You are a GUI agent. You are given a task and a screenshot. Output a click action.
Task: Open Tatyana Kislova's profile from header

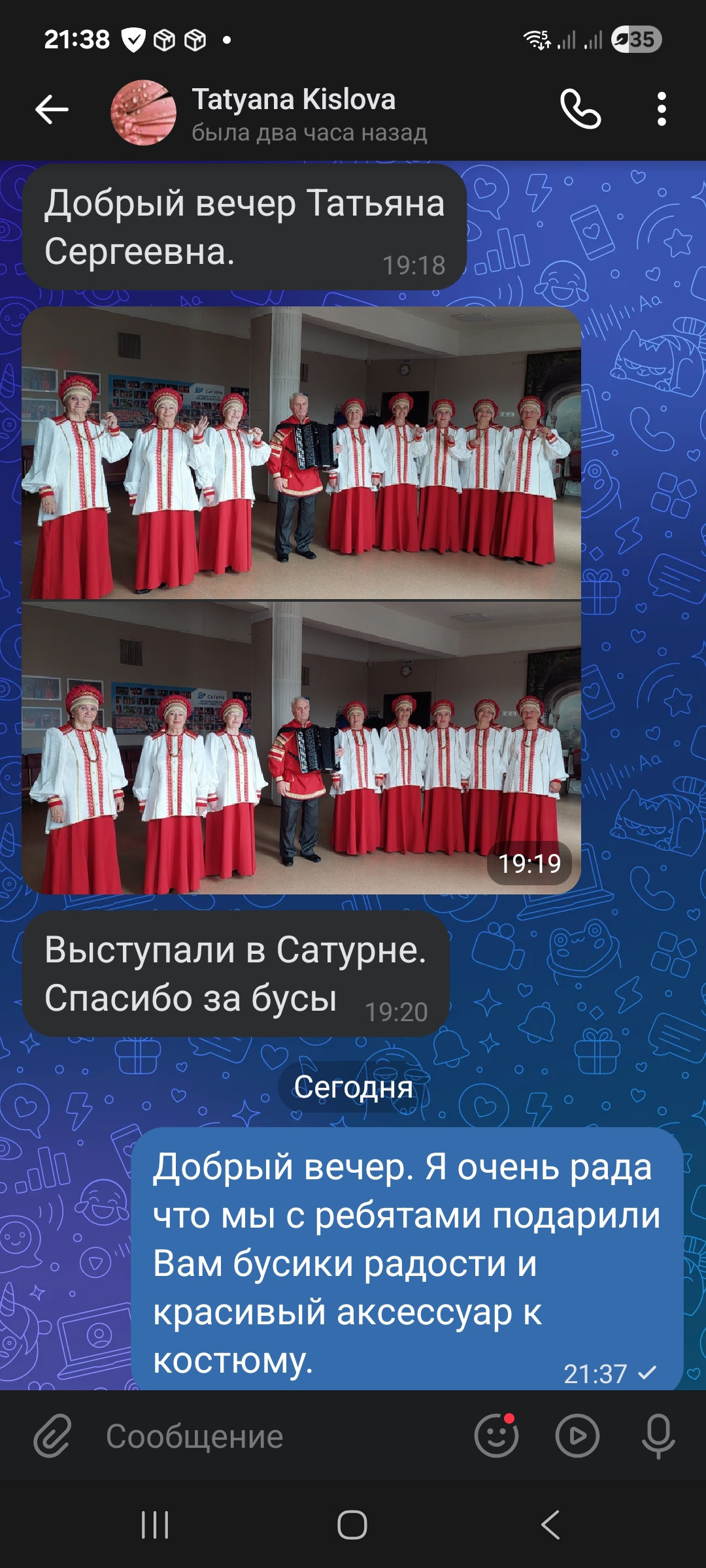click(x=294, y=113)
